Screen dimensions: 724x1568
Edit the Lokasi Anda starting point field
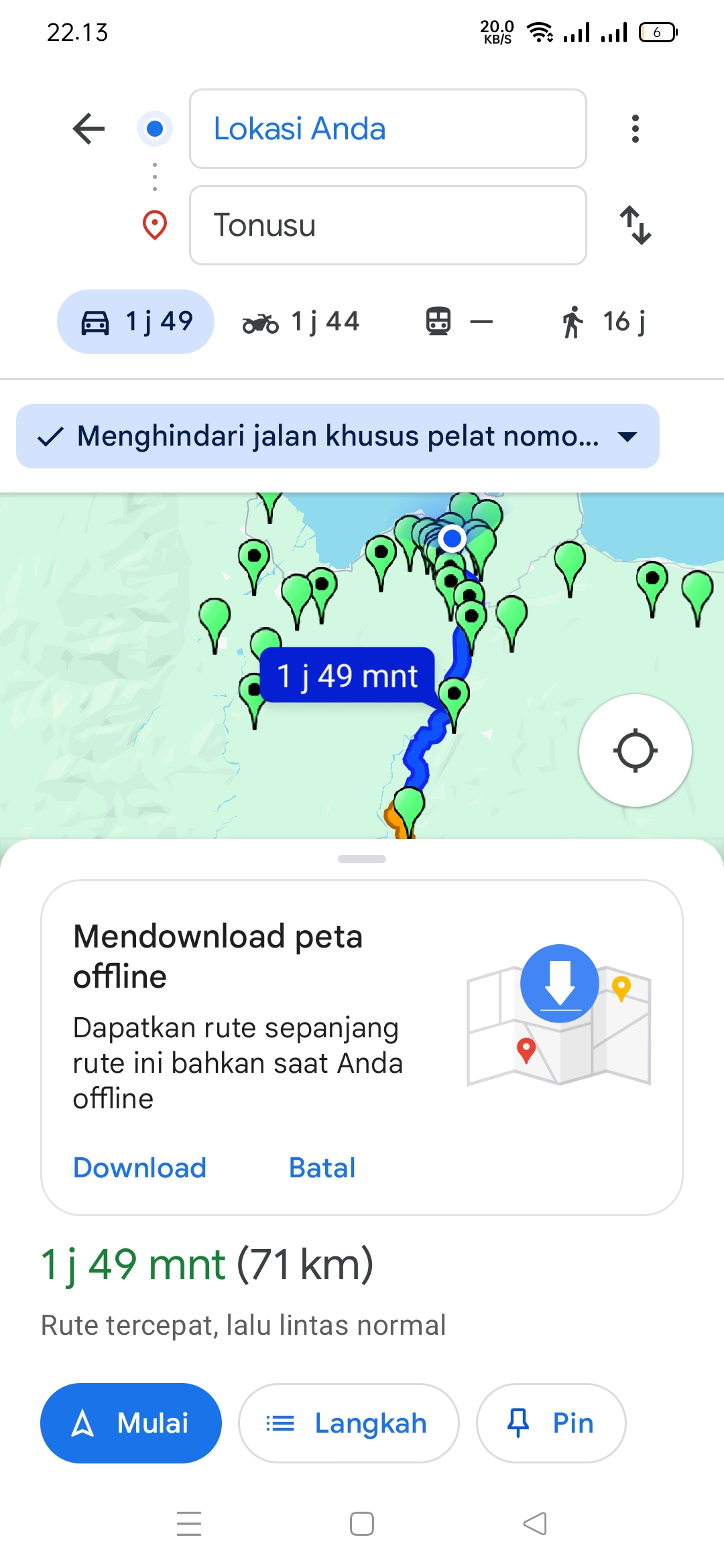point(388,129)
